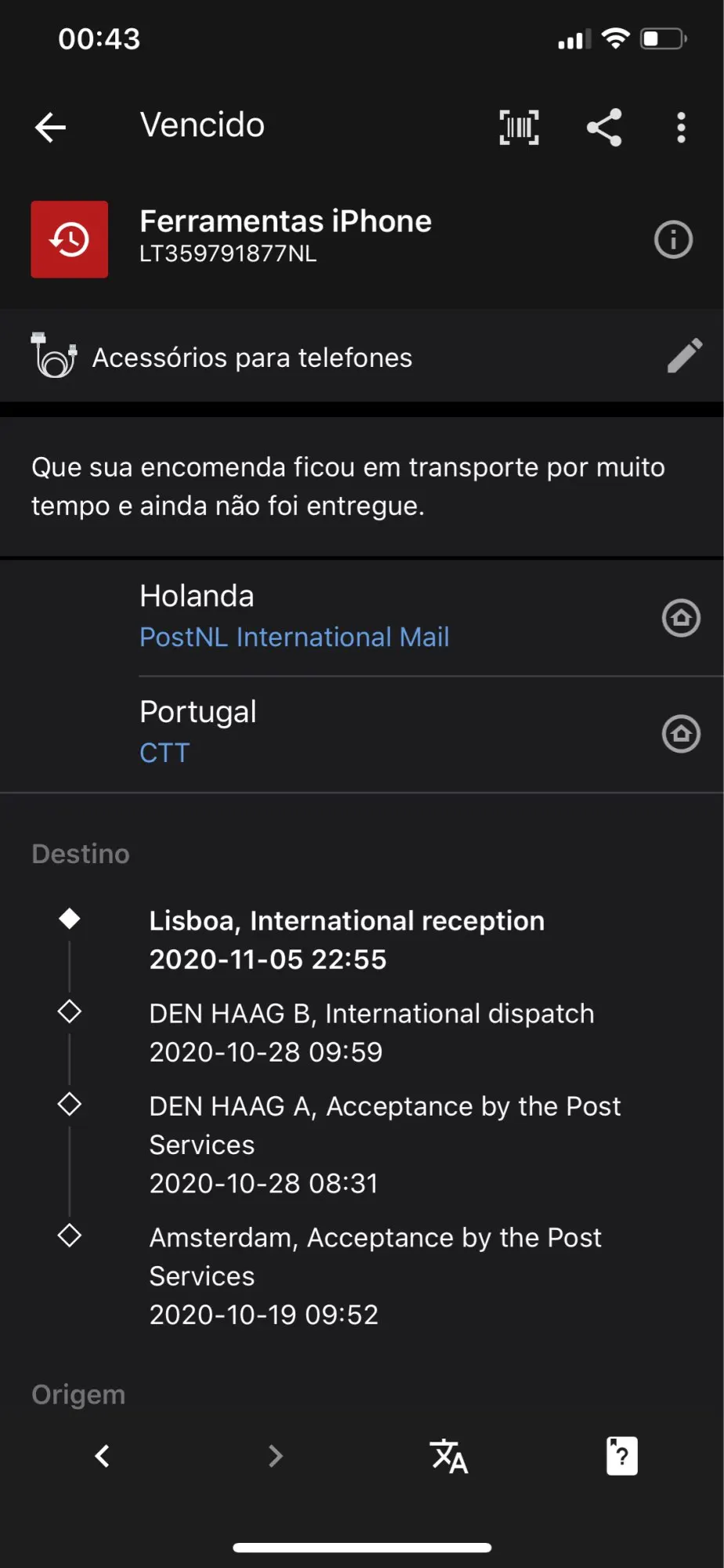Tap the home icon beside Portugal
Image resolution: width=724 pixels, height=1568 pixels.
(681, 734)
